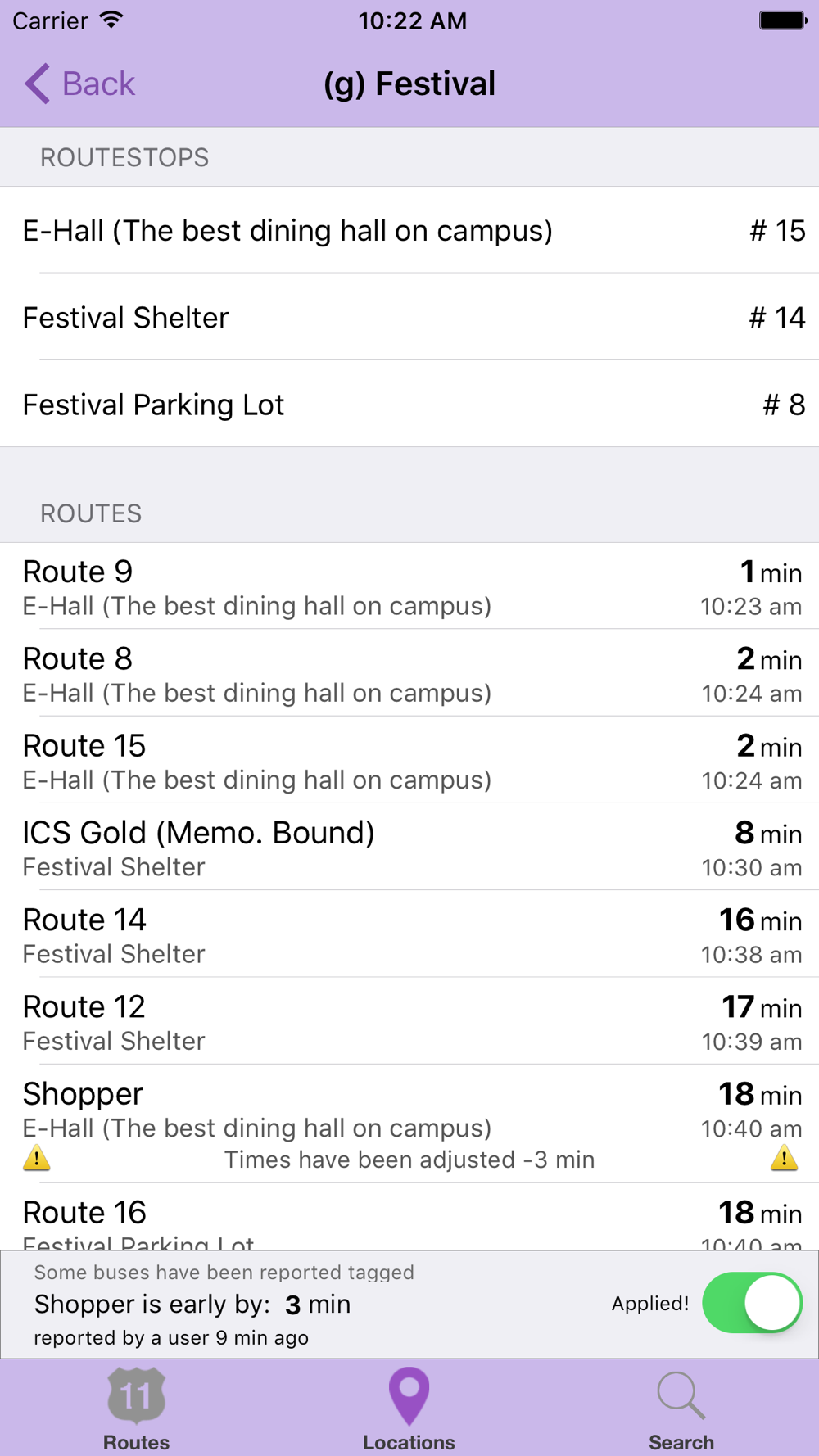View Route 14 at Festival Shelter
819x1456 pixels.
pyautogui.click(x=409, y=934)
